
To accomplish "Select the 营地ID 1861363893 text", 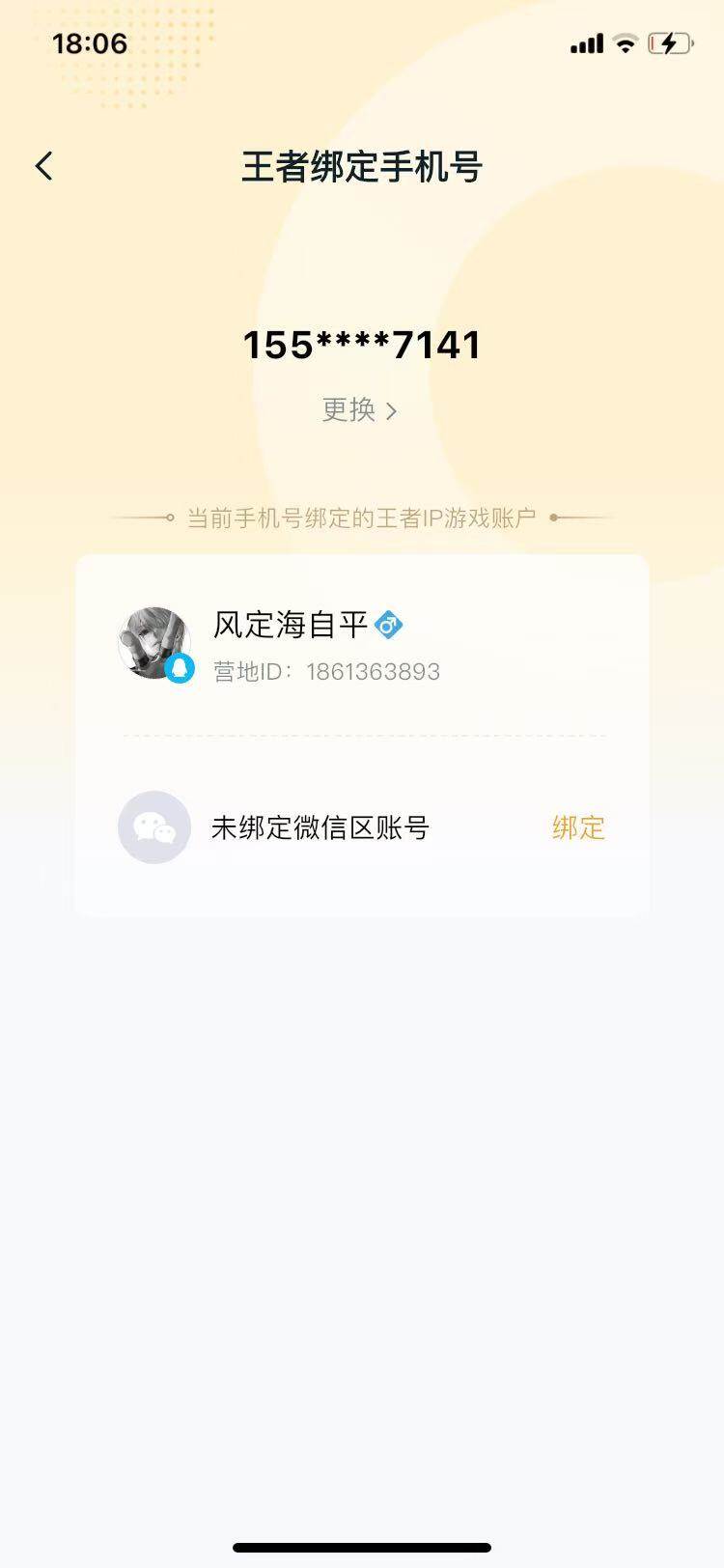I will click(326, 671).
